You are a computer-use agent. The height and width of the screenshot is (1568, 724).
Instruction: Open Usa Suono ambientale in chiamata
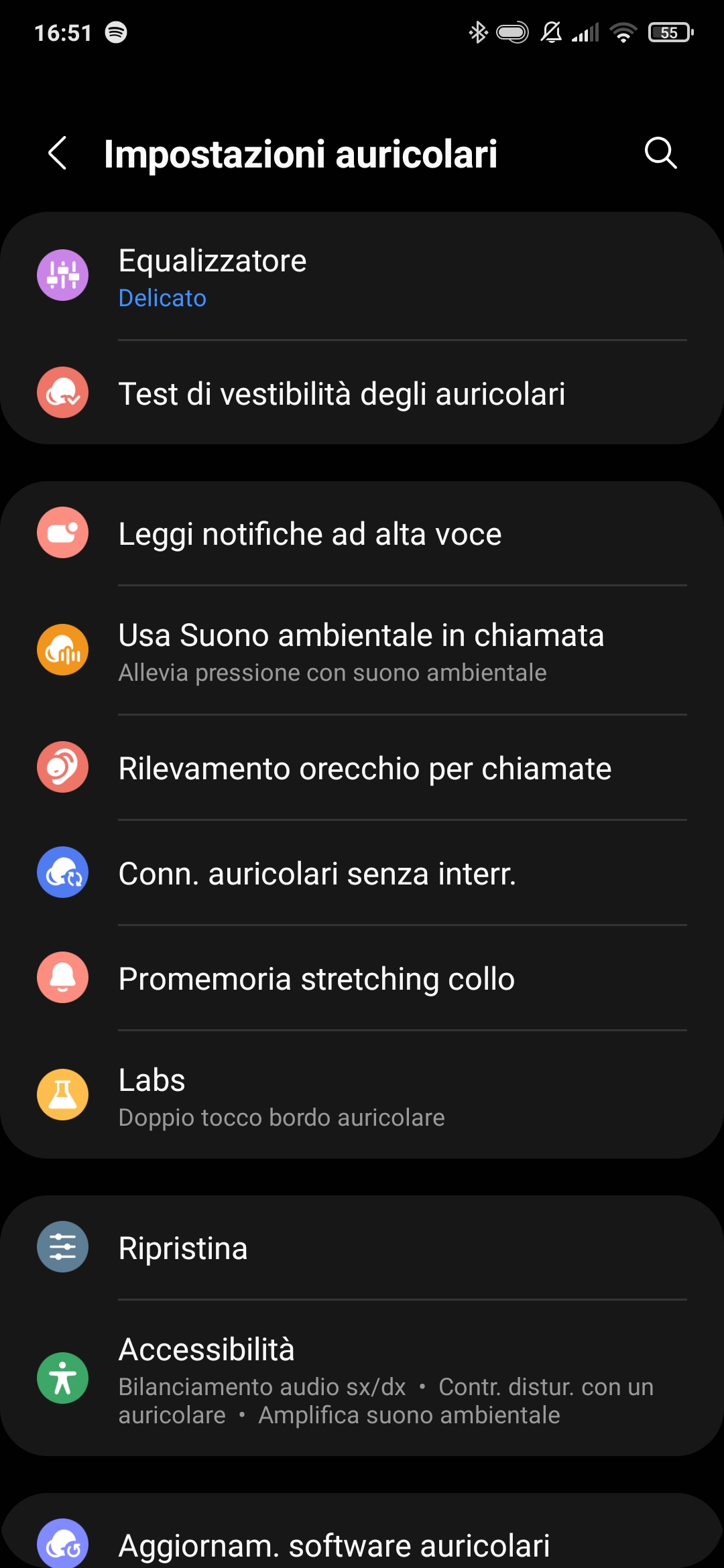click(x=362, y=651)
